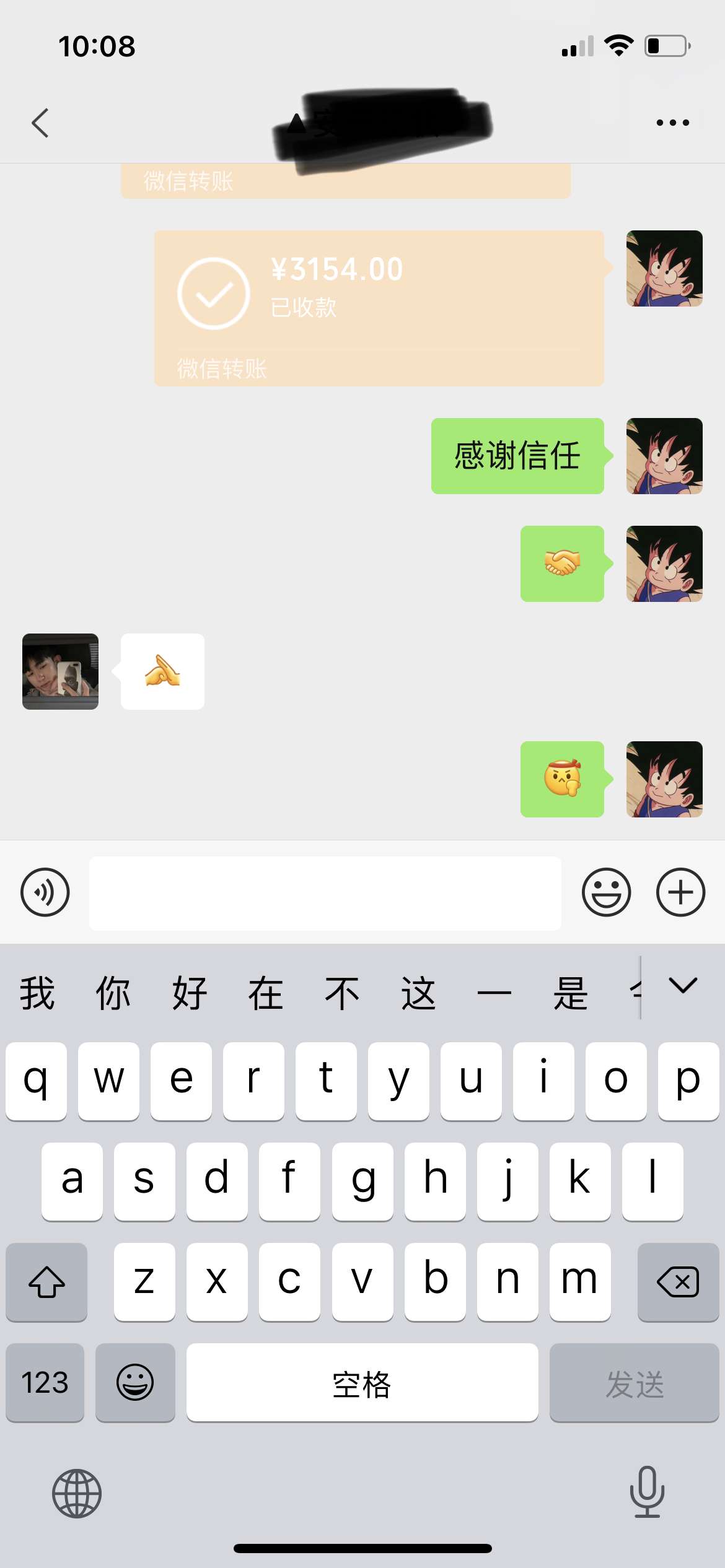Image resolution: width=725 pixels, height=1568 pixels.
Task: Tap the contact's avatar photo
Action: pos(60,671)
